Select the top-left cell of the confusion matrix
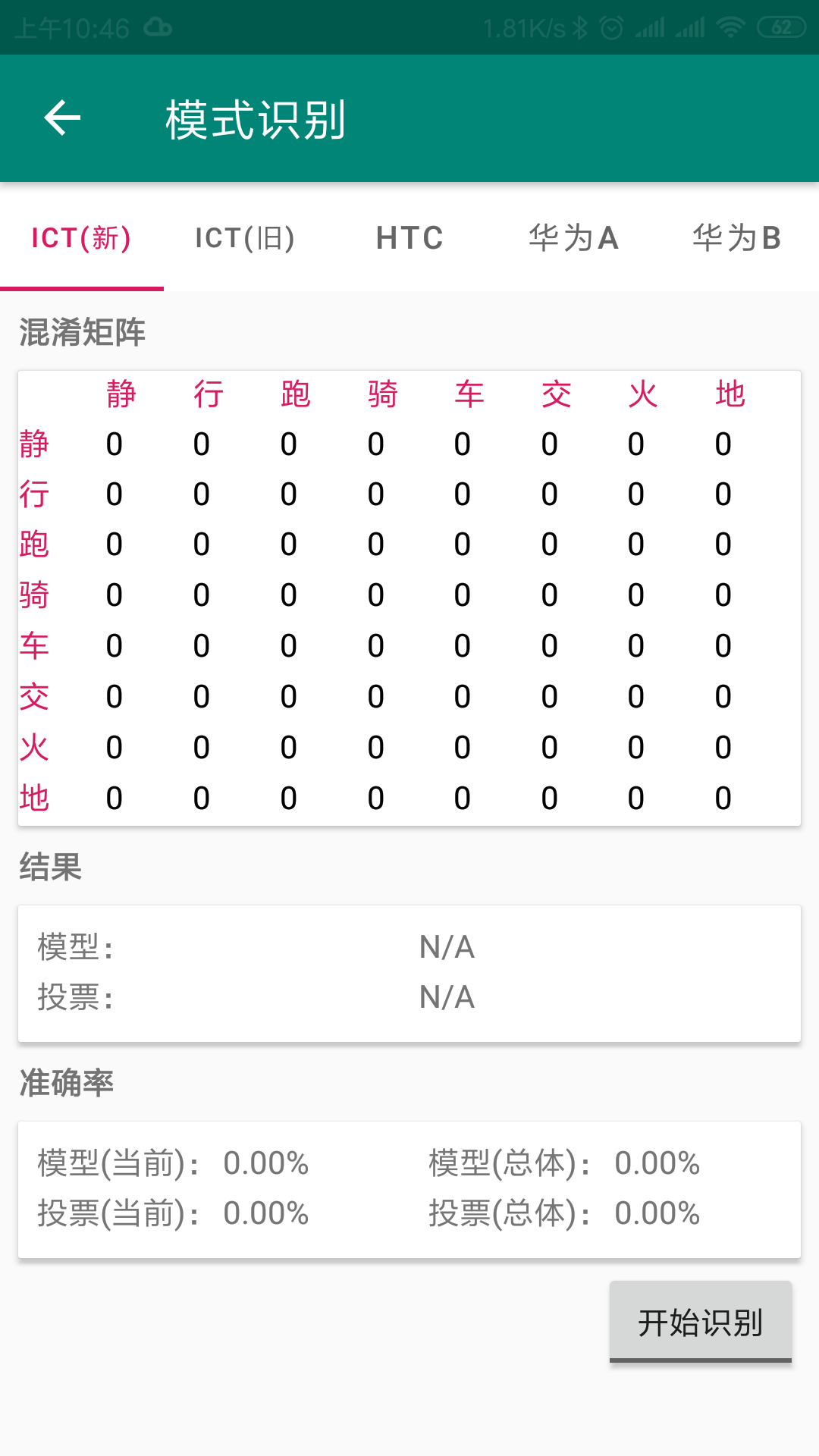The image size is (819, 1456). (114, 444)
